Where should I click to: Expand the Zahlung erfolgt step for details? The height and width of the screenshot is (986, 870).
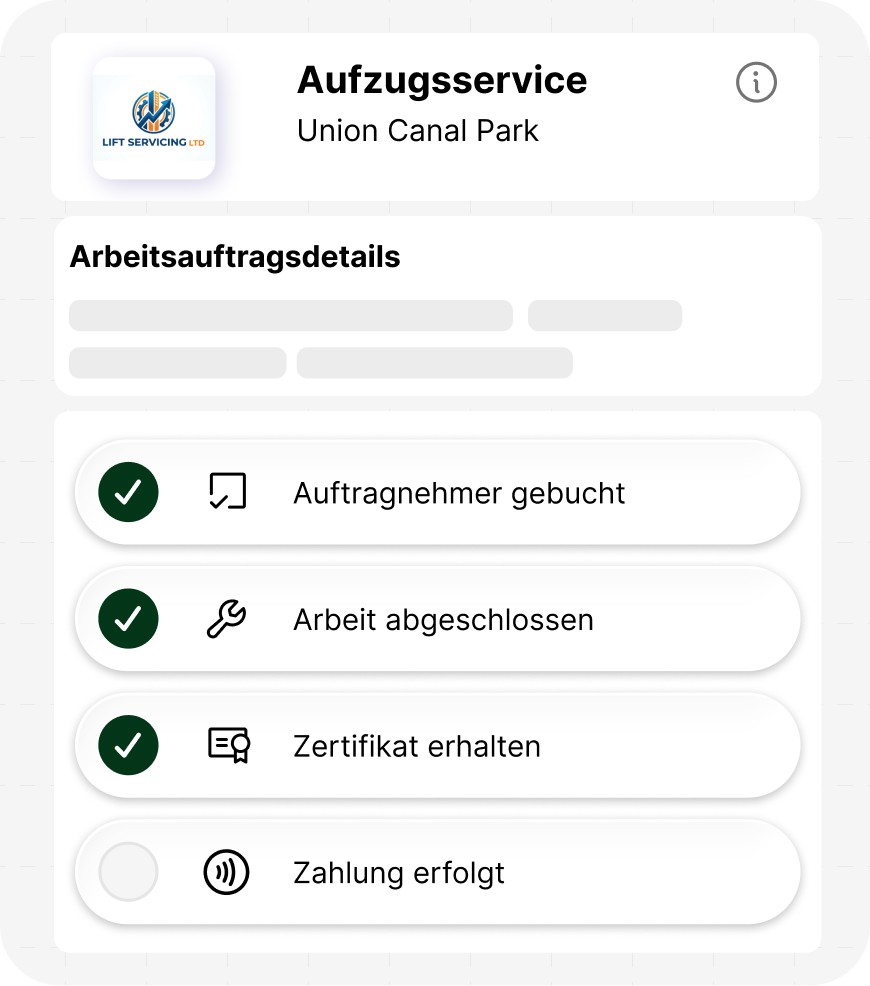pyautogui.click(x=438, y=871)
